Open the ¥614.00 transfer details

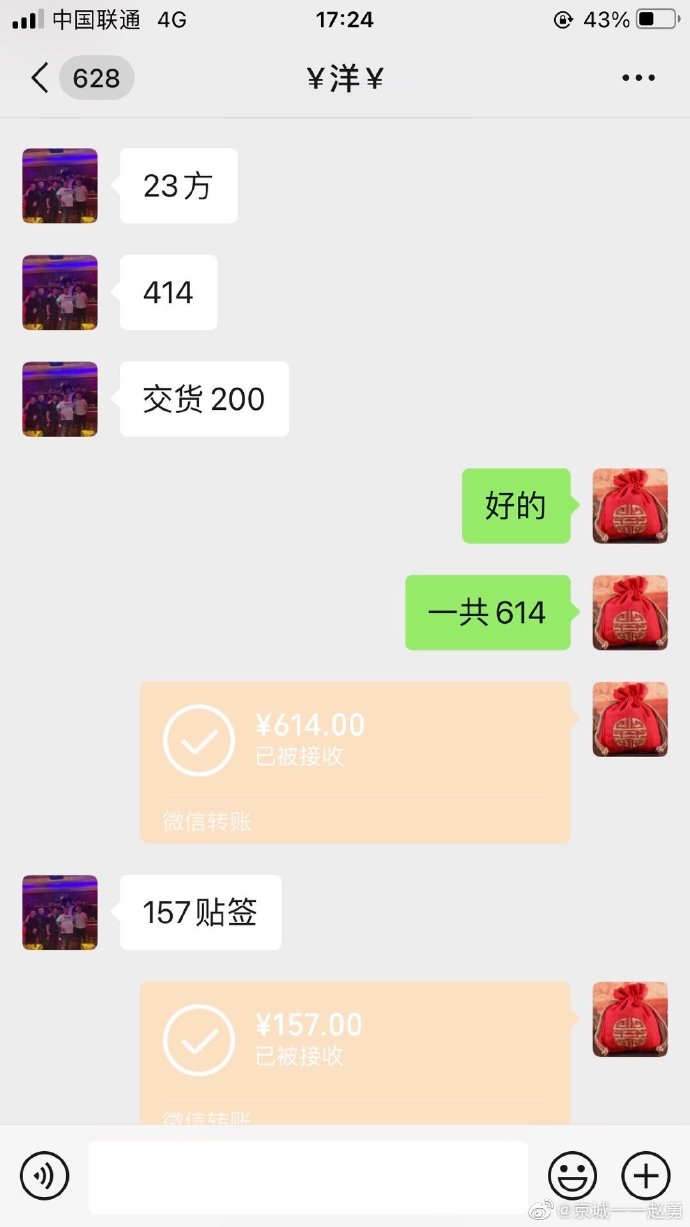coord(355,762)
